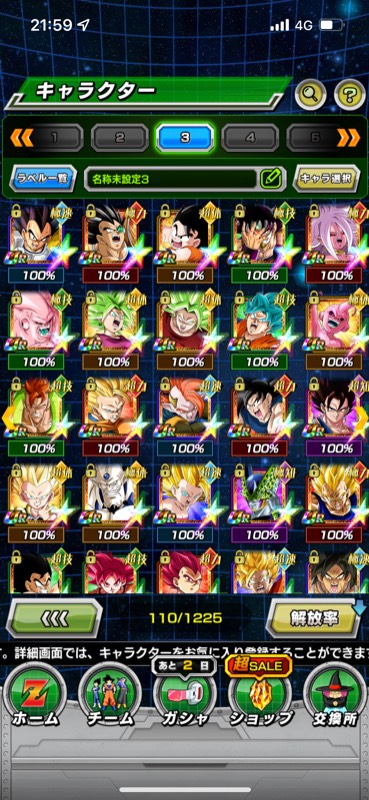Switch to label tab 4
369x800 pixels.
point(250,138)
